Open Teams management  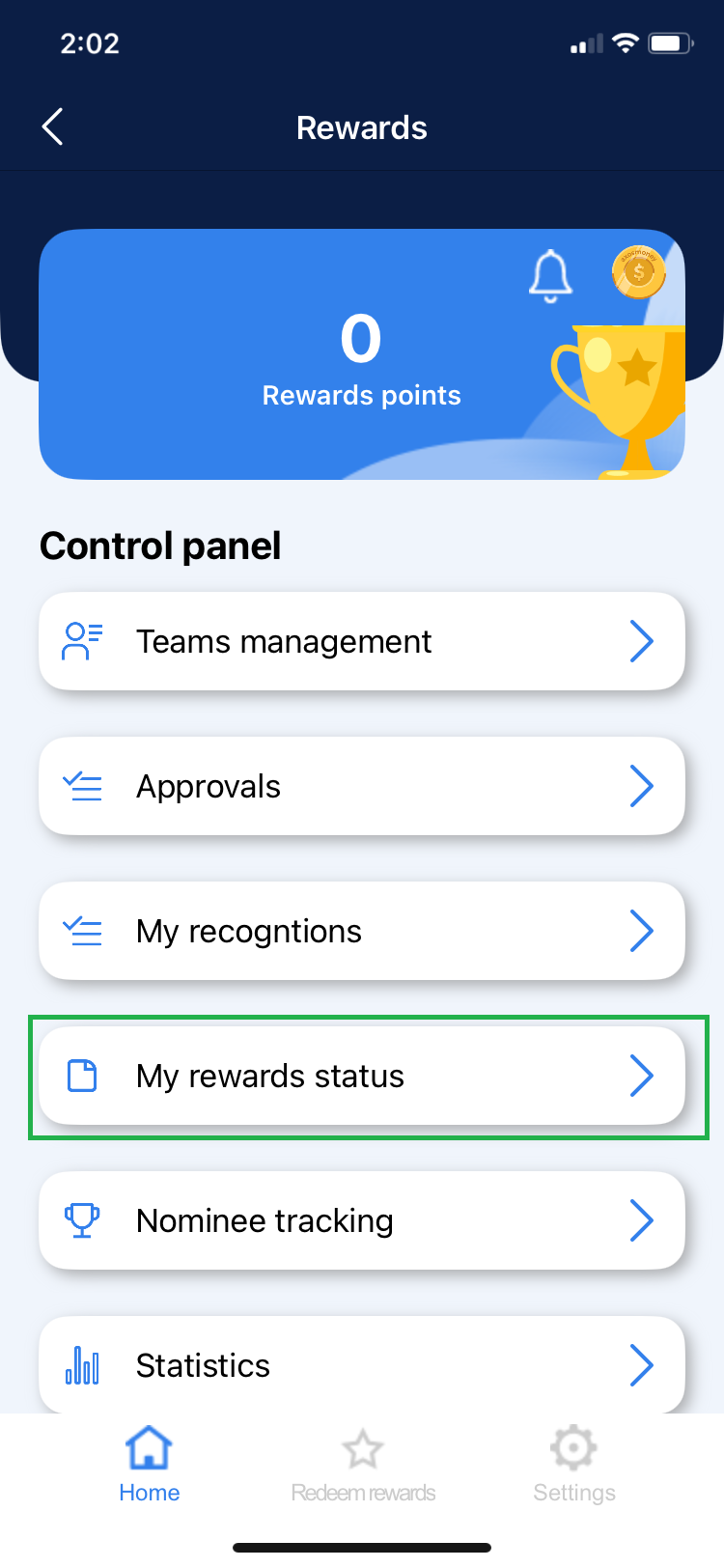362,641
